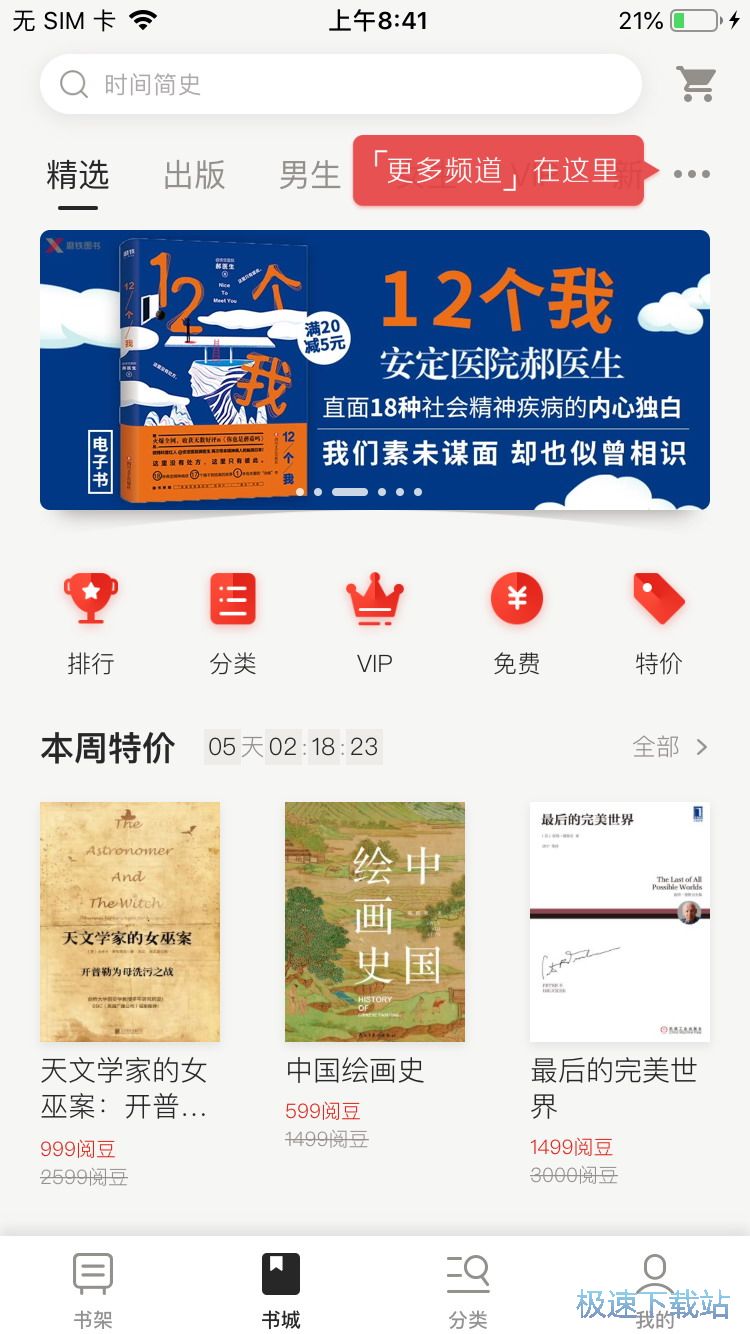Browse 免费 free books
The width and height of the screenshot is (750, 1334).
pyautogui.click(x=517, y=623)
